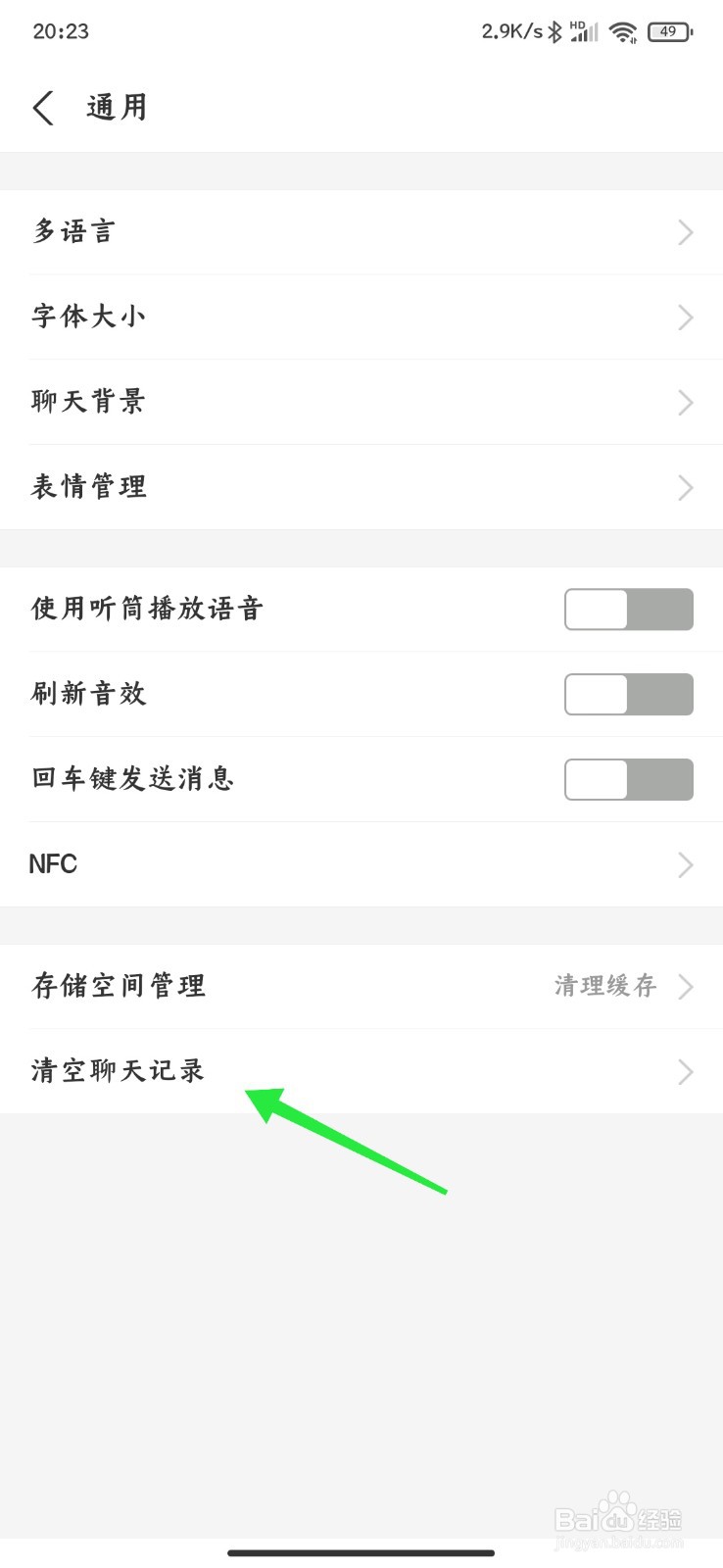Tap the cellular signal icon
This screenshot has width=723, height=1568.
pyautogui.click(x=585, y=31)
